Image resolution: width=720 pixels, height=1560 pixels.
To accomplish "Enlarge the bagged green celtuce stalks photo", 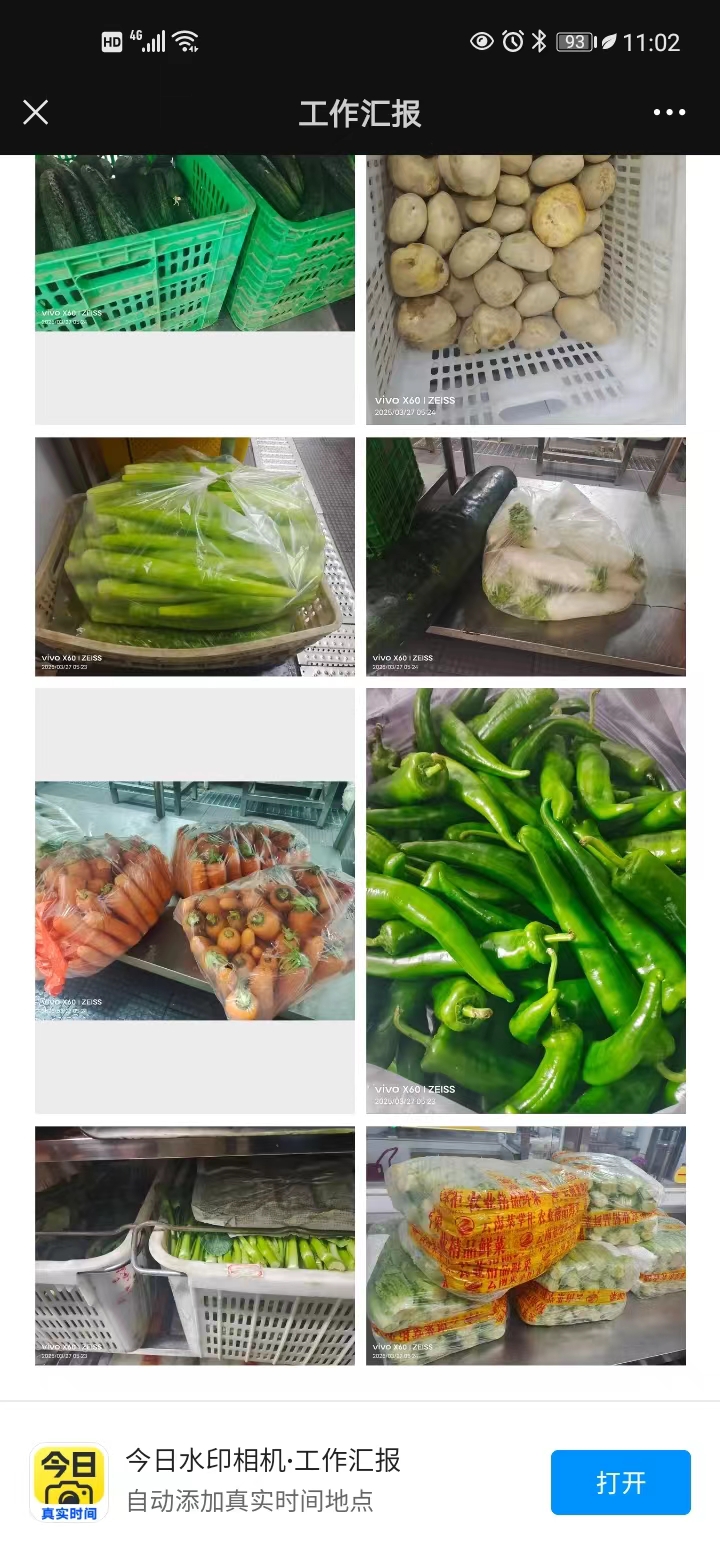I will (195, 556).
